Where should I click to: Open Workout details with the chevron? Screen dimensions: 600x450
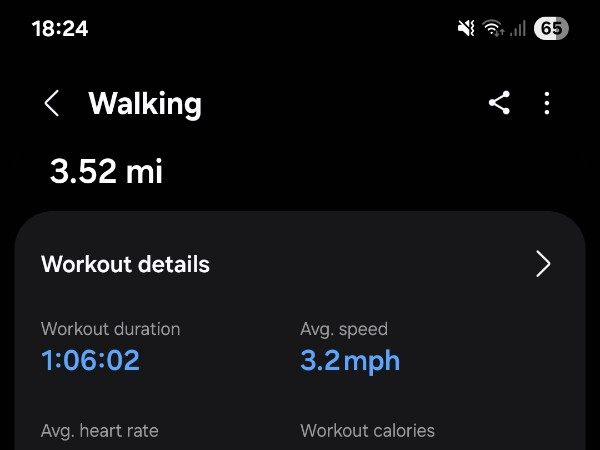(543, 264)
